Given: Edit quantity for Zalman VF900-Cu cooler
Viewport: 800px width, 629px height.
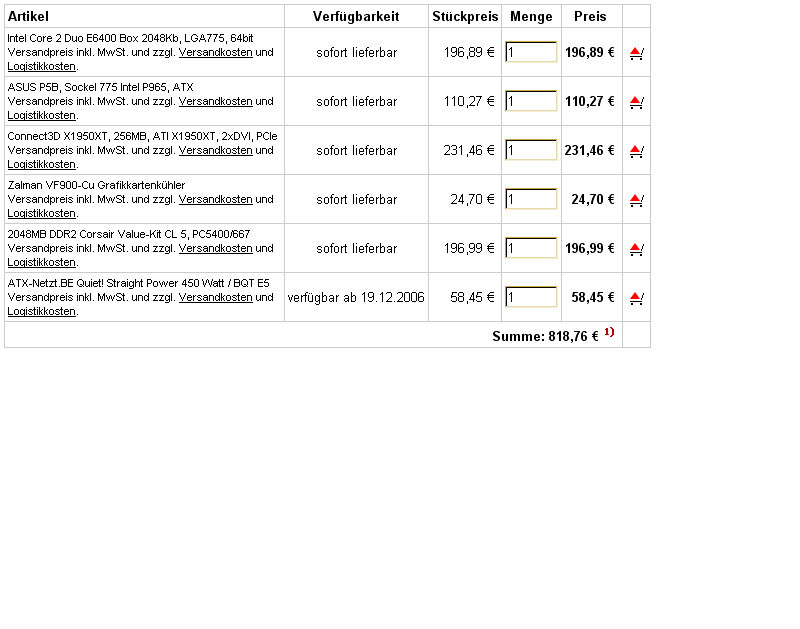Looking at the screenshot, I should [x=531, y=199].
